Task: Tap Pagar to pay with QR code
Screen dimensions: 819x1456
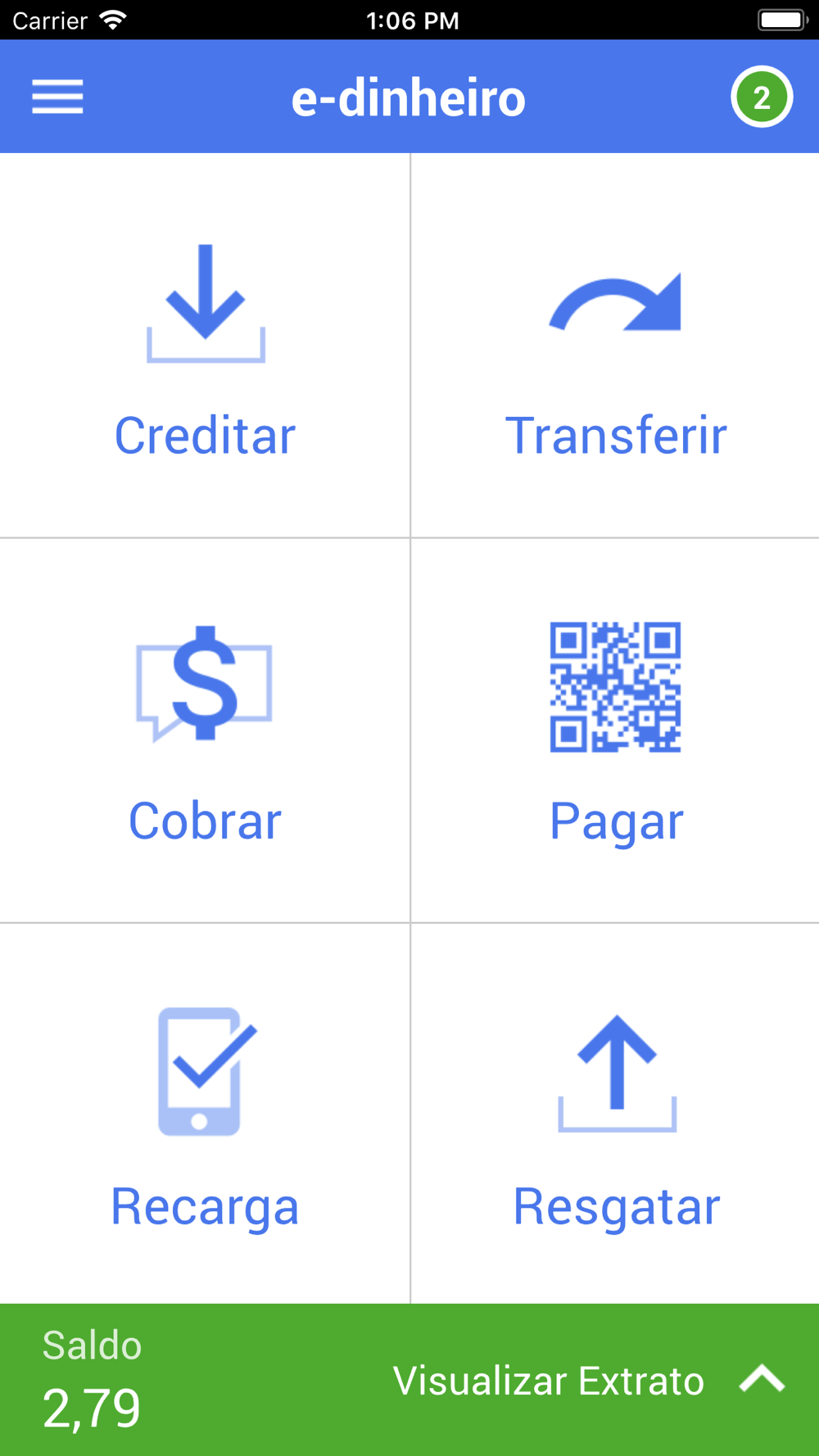Action: (615, 731)
